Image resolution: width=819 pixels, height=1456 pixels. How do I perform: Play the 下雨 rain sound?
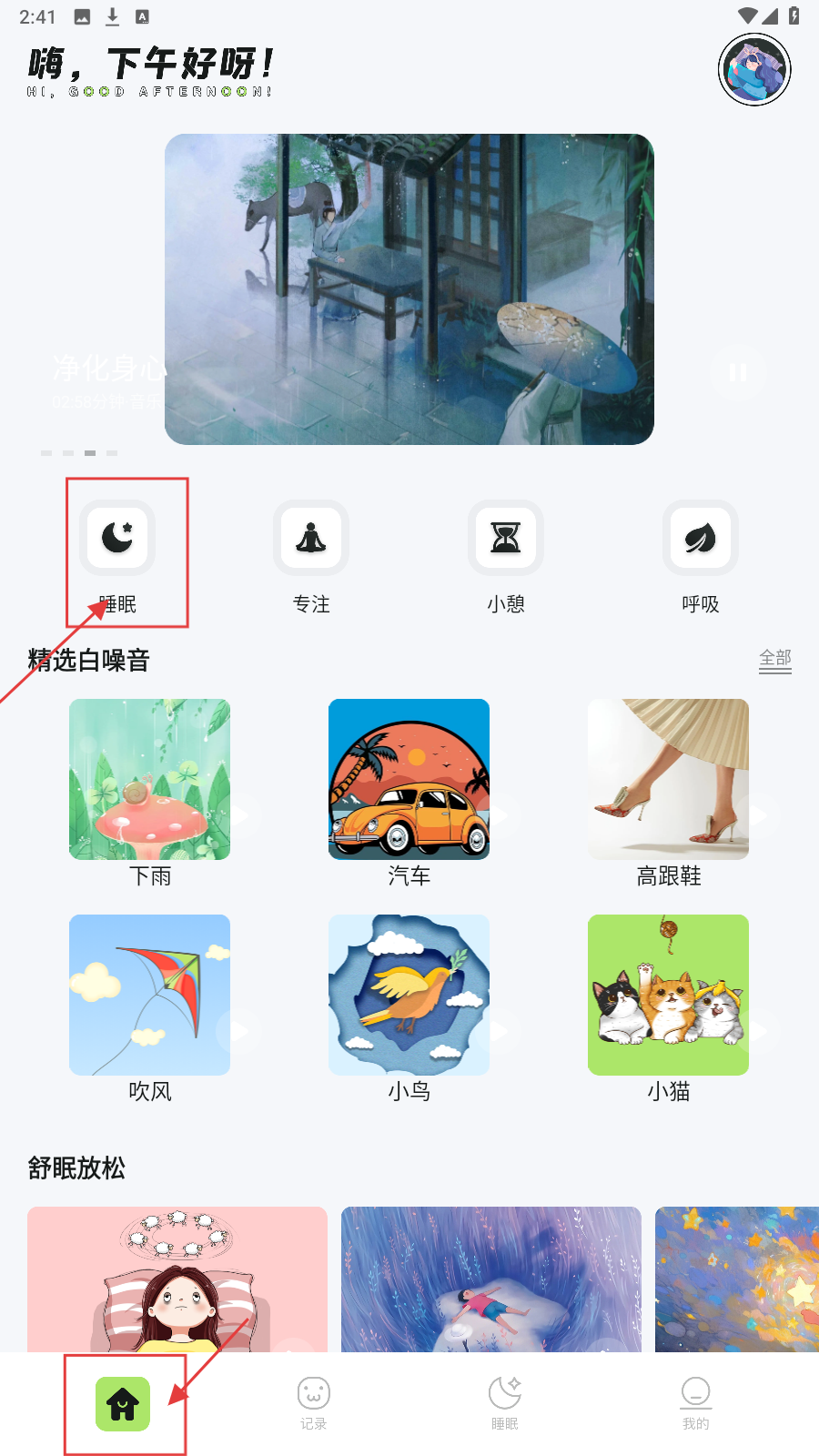pos(149,780)
